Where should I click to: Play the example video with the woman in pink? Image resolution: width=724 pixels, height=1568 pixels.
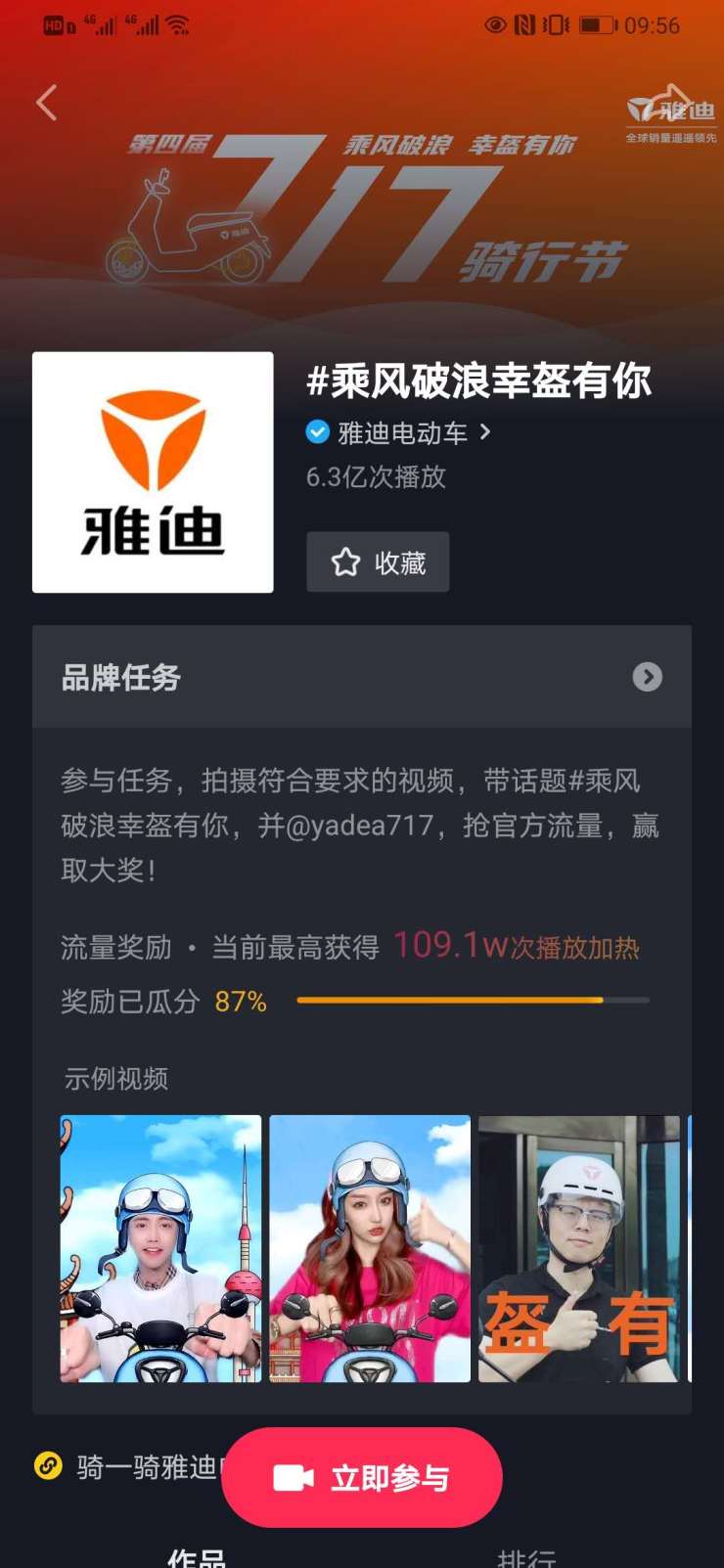[x=370, y=1248]
